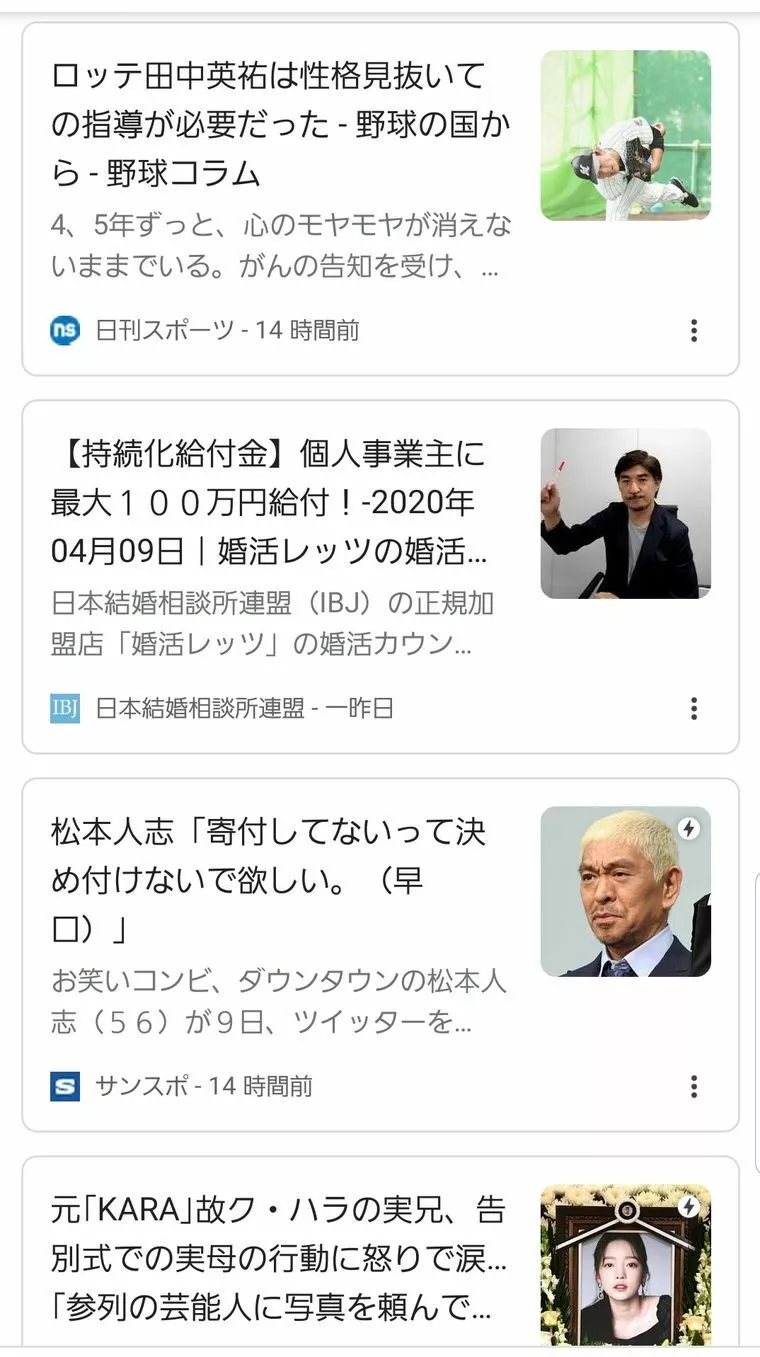This screenshot has height=1357, width=760.
Task: Select the サンスポ "S" publisher icon
Action: pyautogui.click(x=64, y=1086)
